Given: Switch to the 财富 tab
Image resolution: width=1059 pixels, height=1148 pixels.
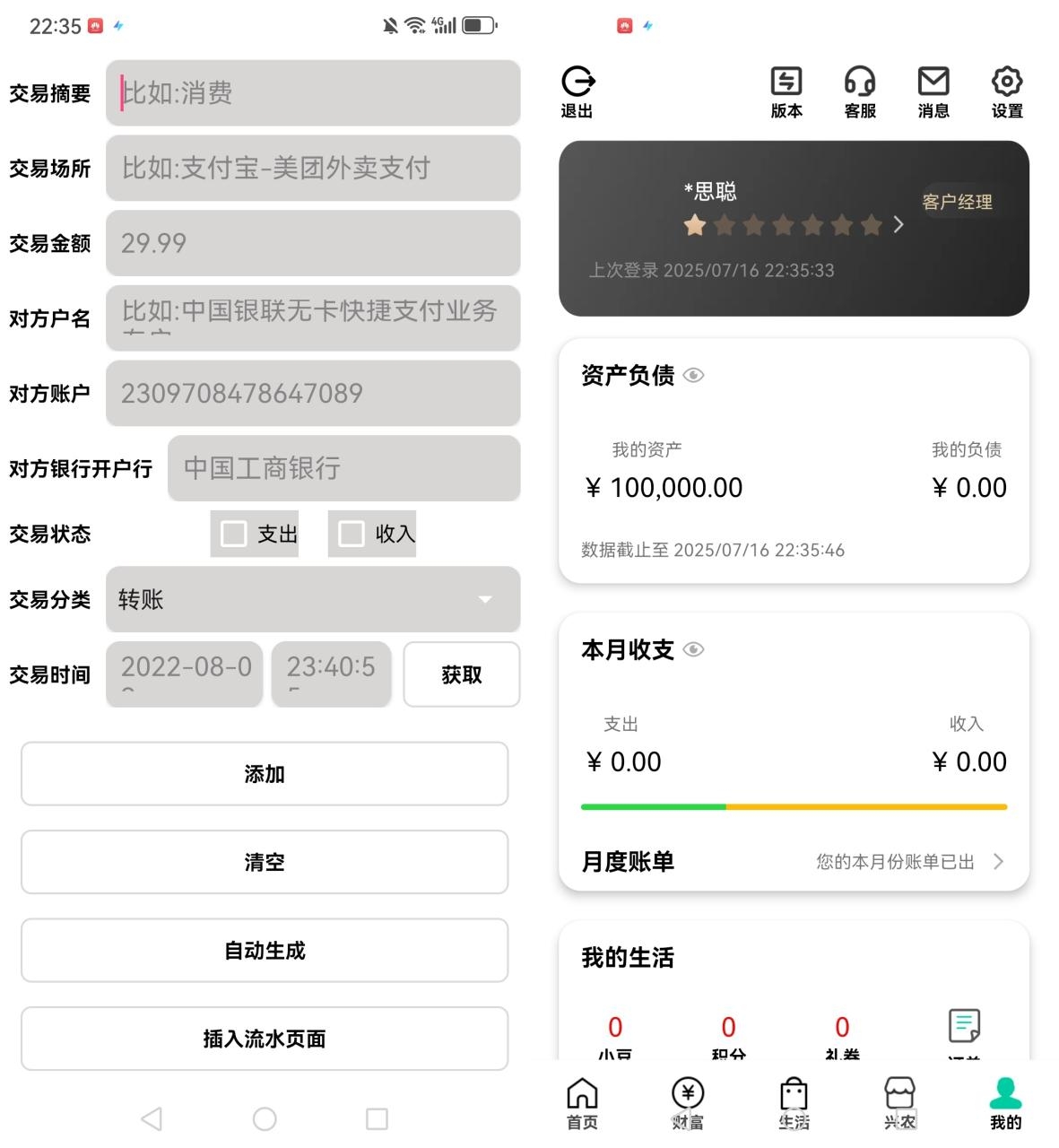Looking at the screenshot, I should tap(688, 1103).
